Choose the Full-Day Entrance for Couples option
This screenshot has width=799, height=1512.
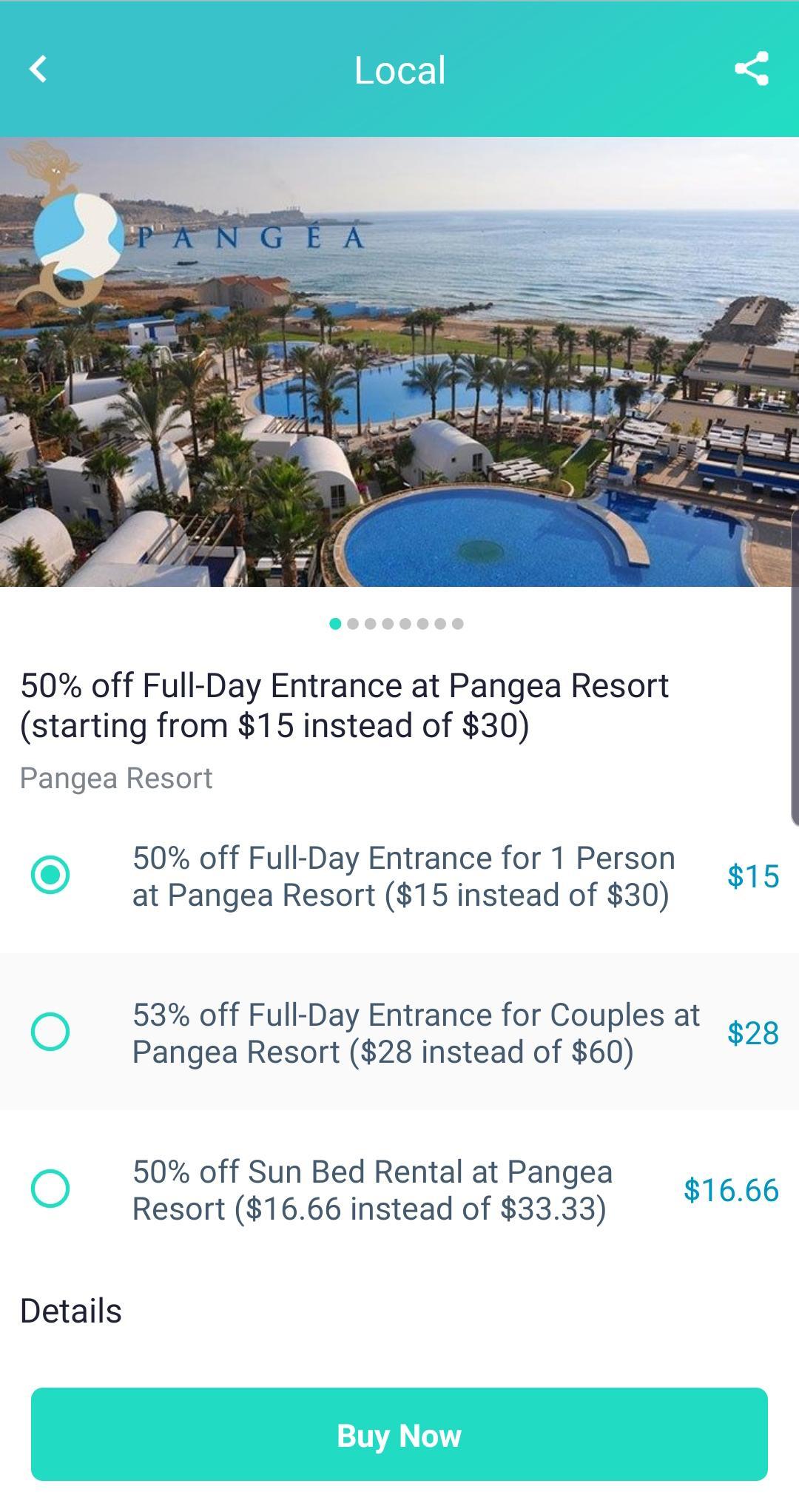click(x=50, y=1032)
